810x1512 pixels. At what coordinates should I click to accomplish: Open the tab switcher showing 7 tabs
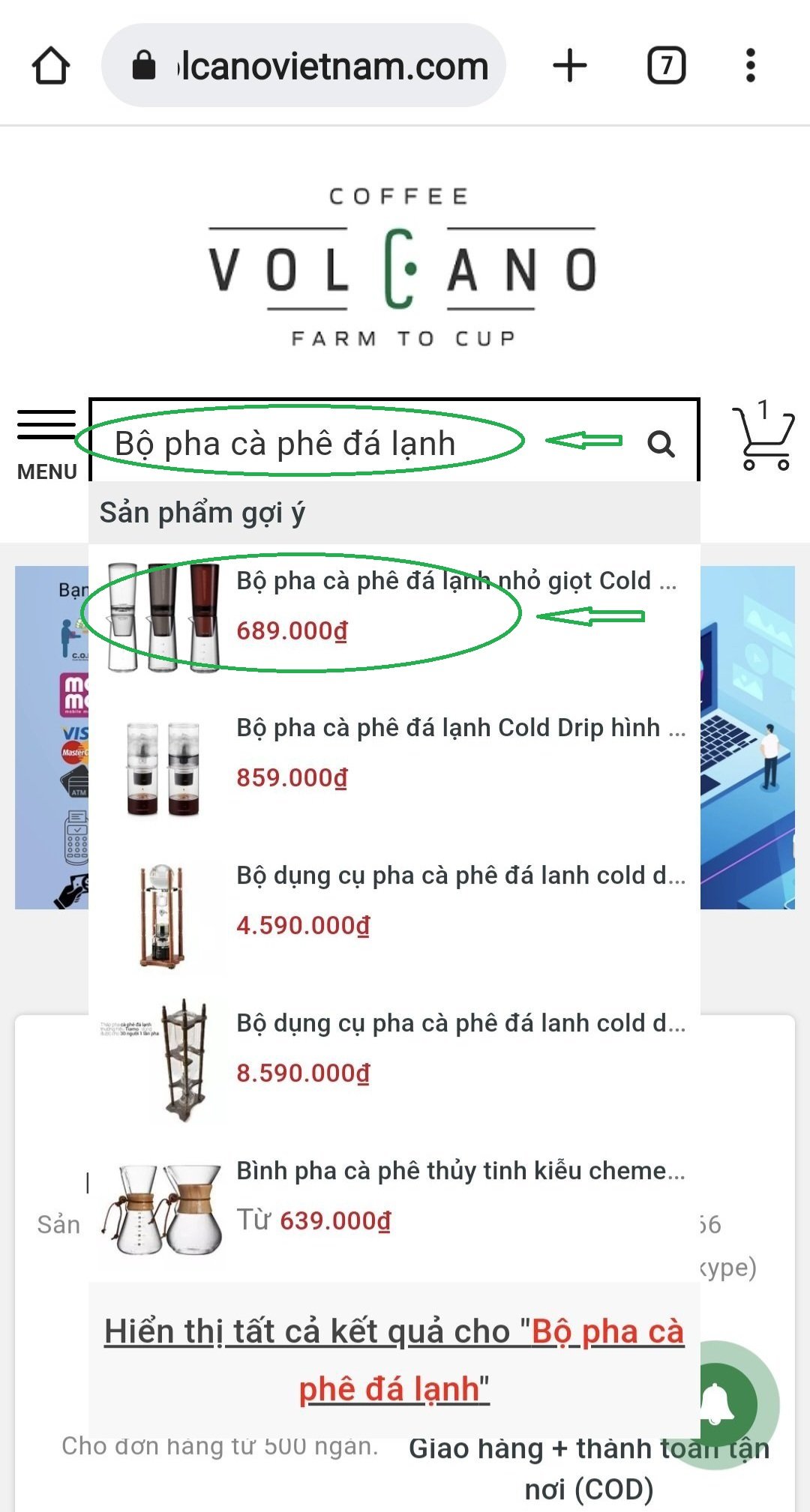[666, 66]
